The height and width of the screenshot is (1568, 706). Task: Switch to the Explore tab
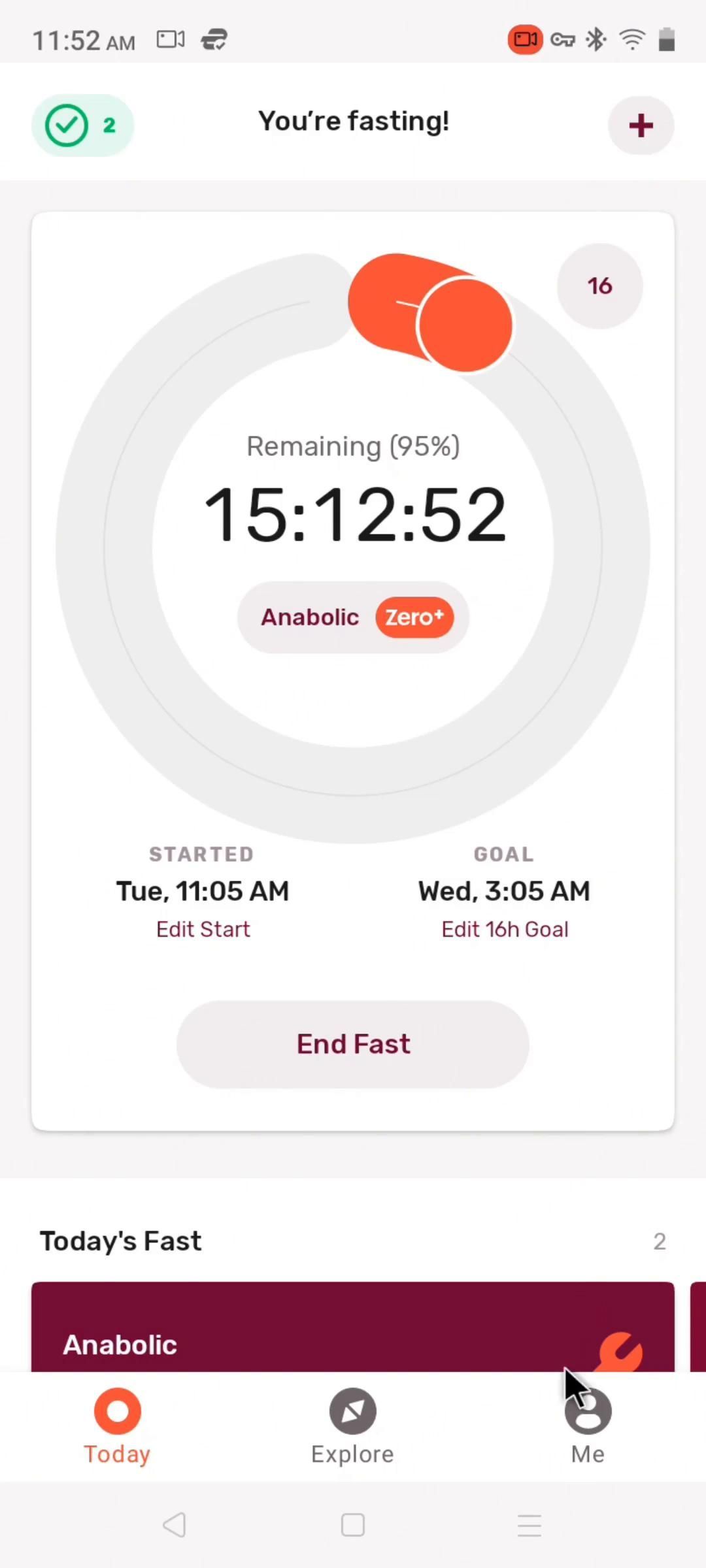coord(353,1426)
